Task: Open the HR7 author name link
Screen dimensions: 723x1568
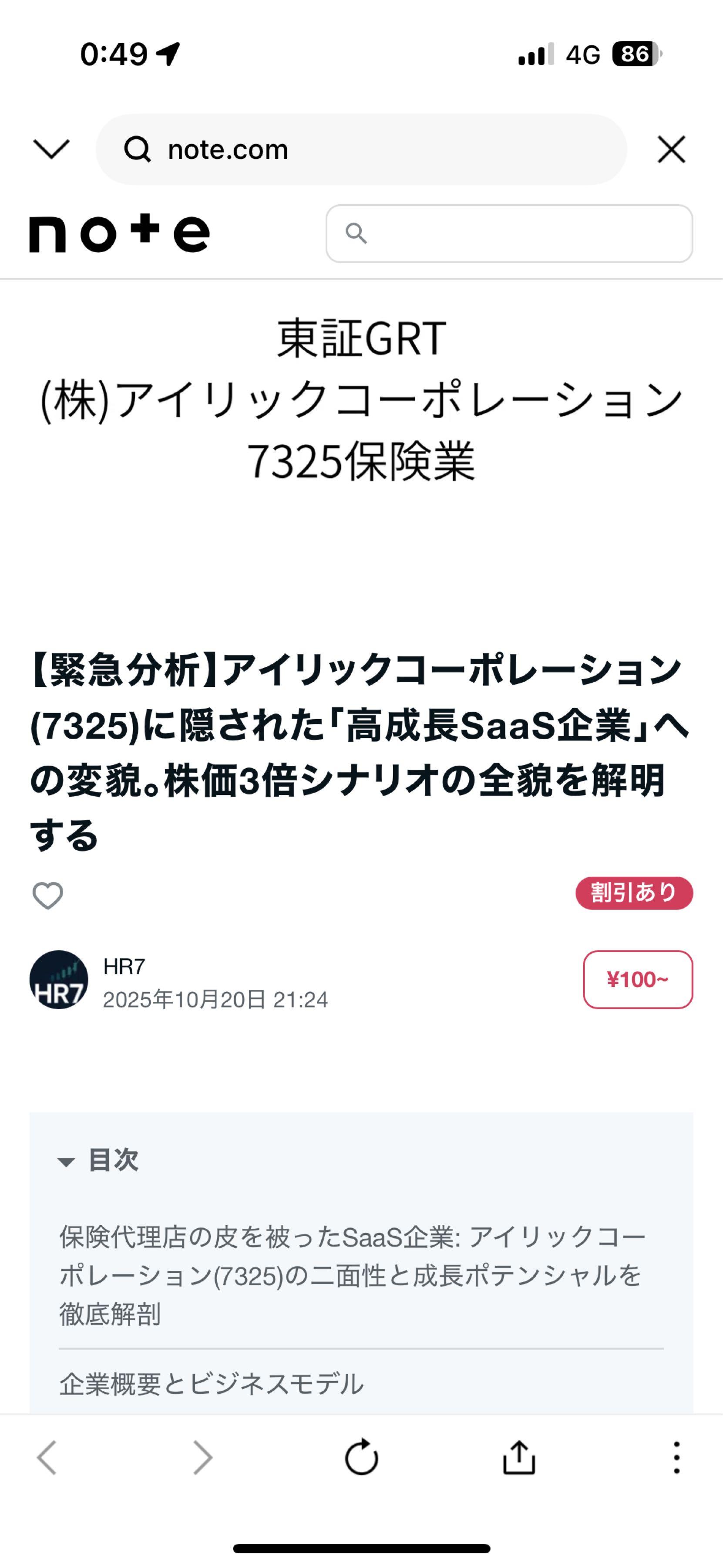Action: pos(124,966)
